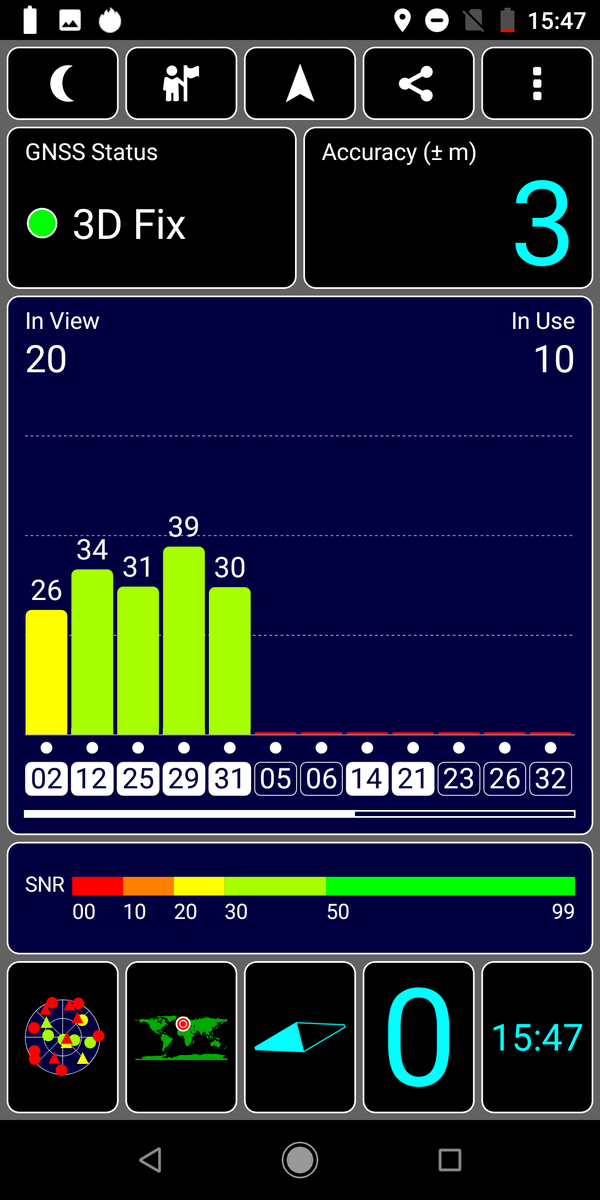The height and width of the screenshot is (1200, 600).
Task: Open the speed tile showing 0
Action: 418,1037
